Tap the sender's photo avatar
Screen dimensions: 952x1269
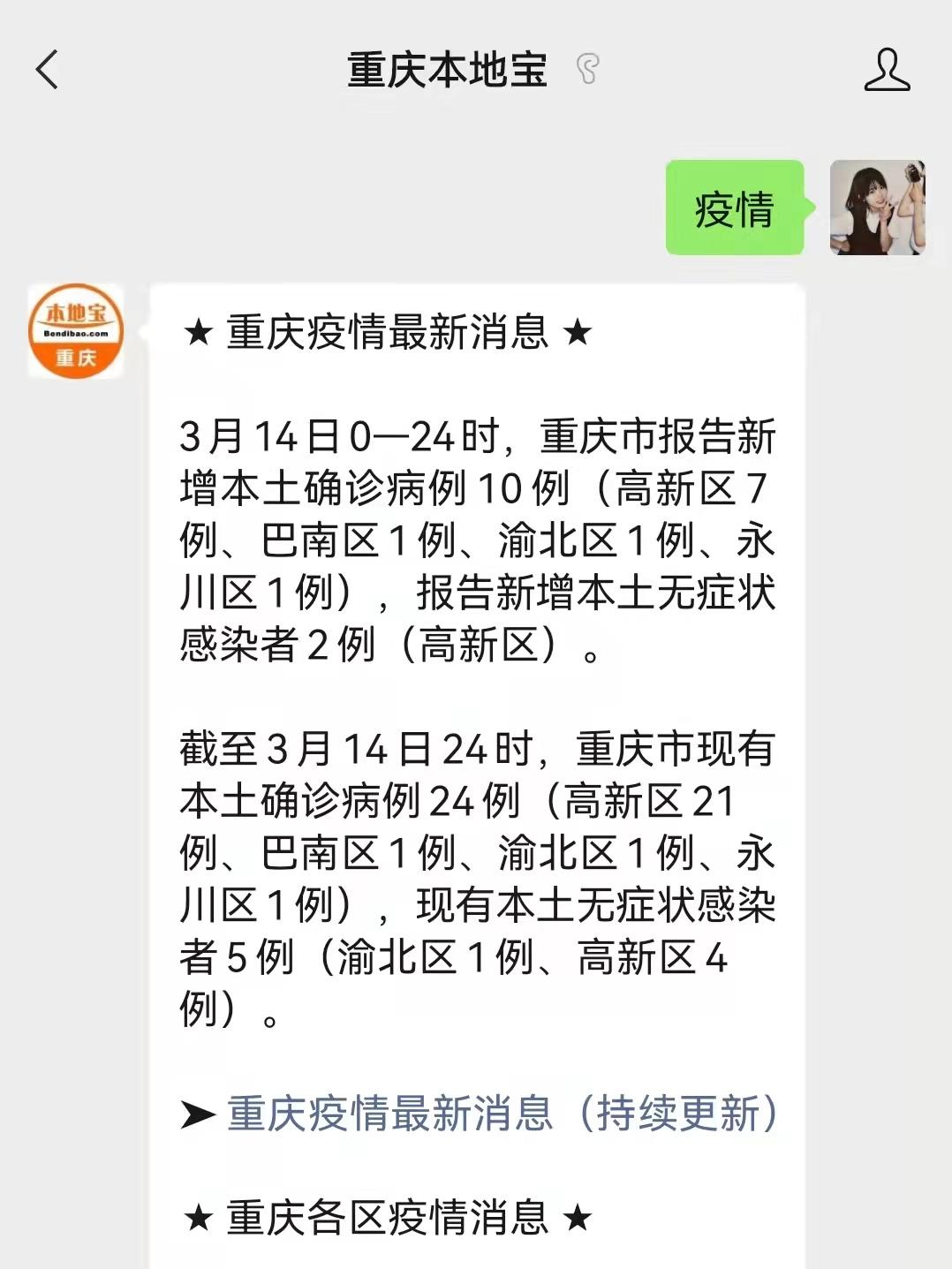point(877,208)
